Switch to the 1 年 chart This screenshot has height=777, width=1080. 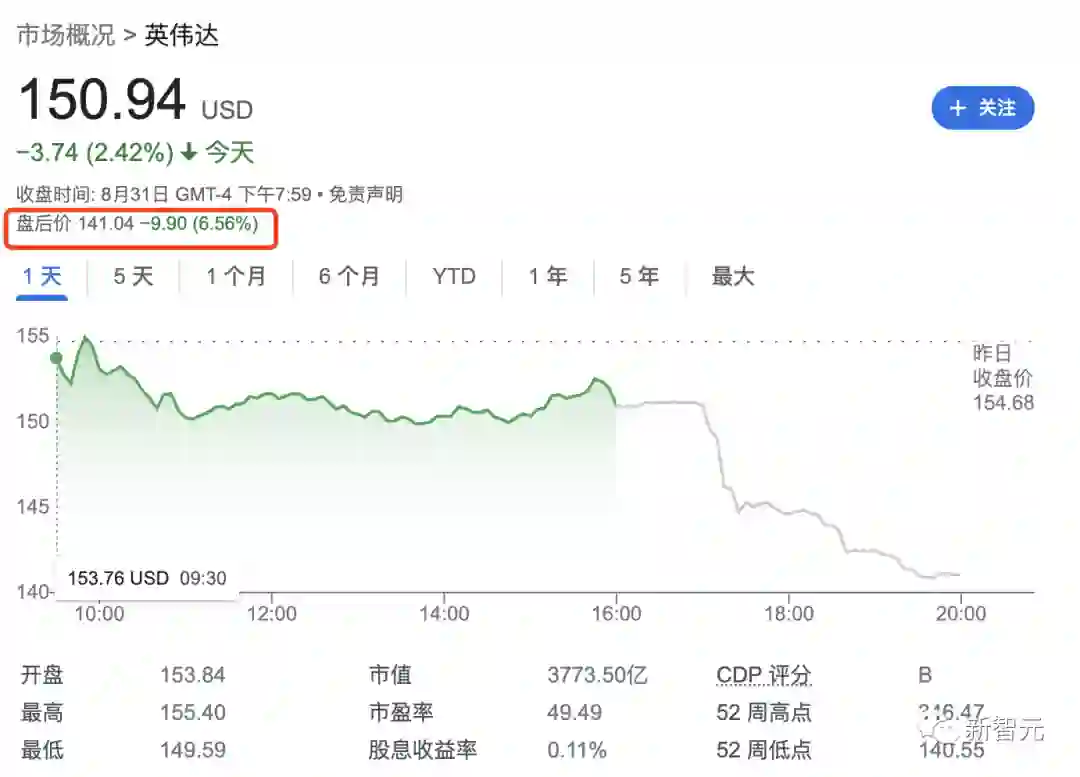point(548,277)
